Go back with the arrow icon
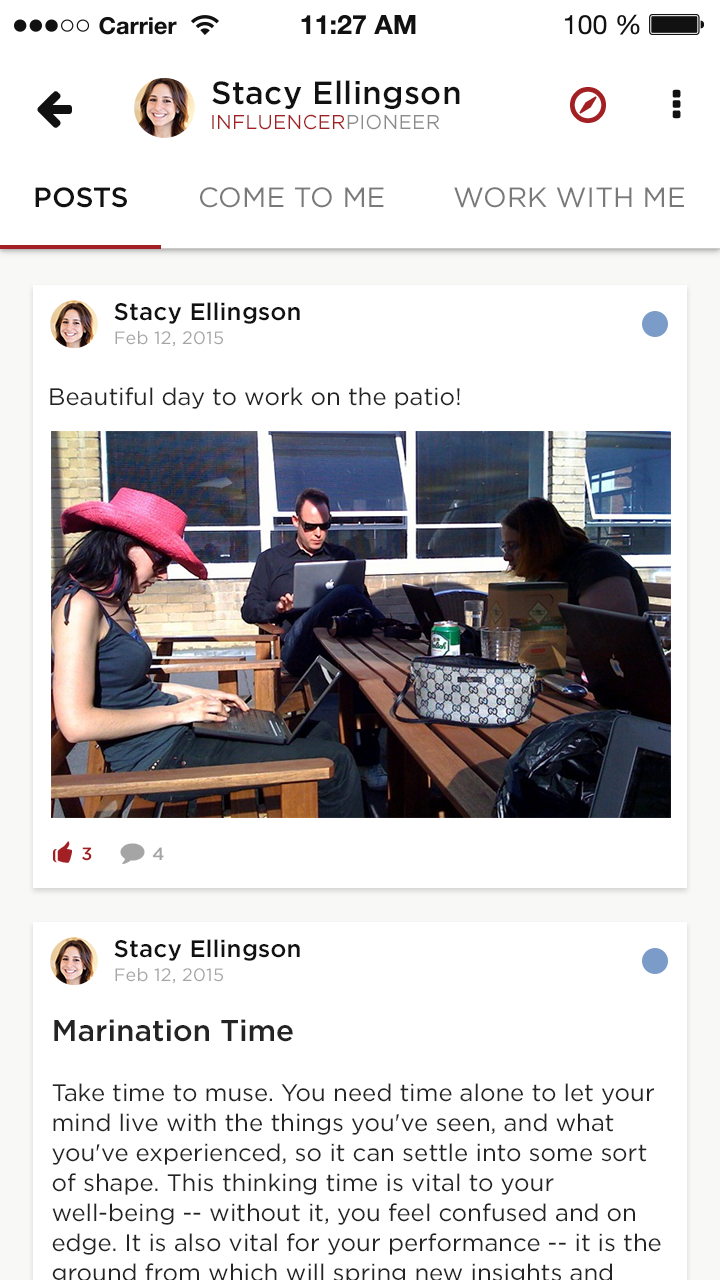The image size is (720, 1280). pyautogui.click(x=55, y=109)
